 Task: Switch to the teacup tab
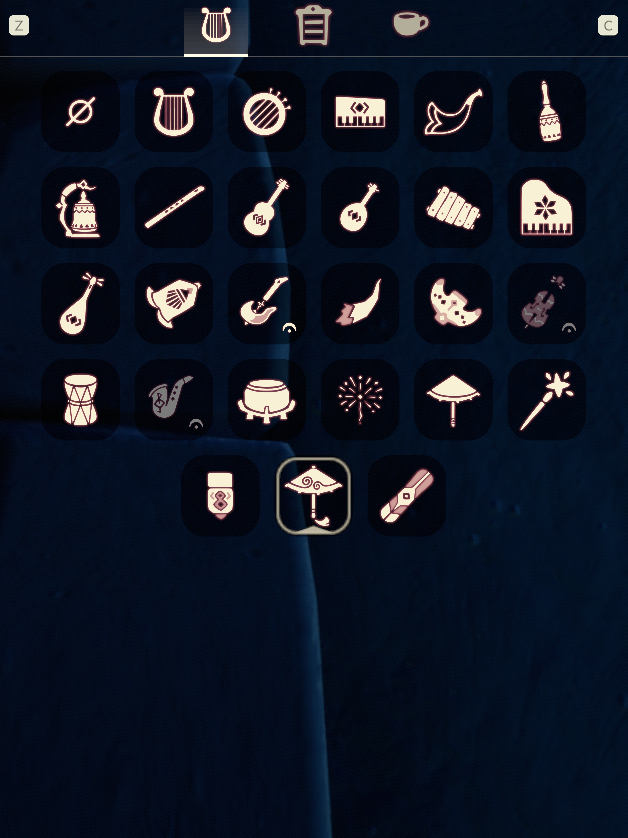click(x=409, y=24)
